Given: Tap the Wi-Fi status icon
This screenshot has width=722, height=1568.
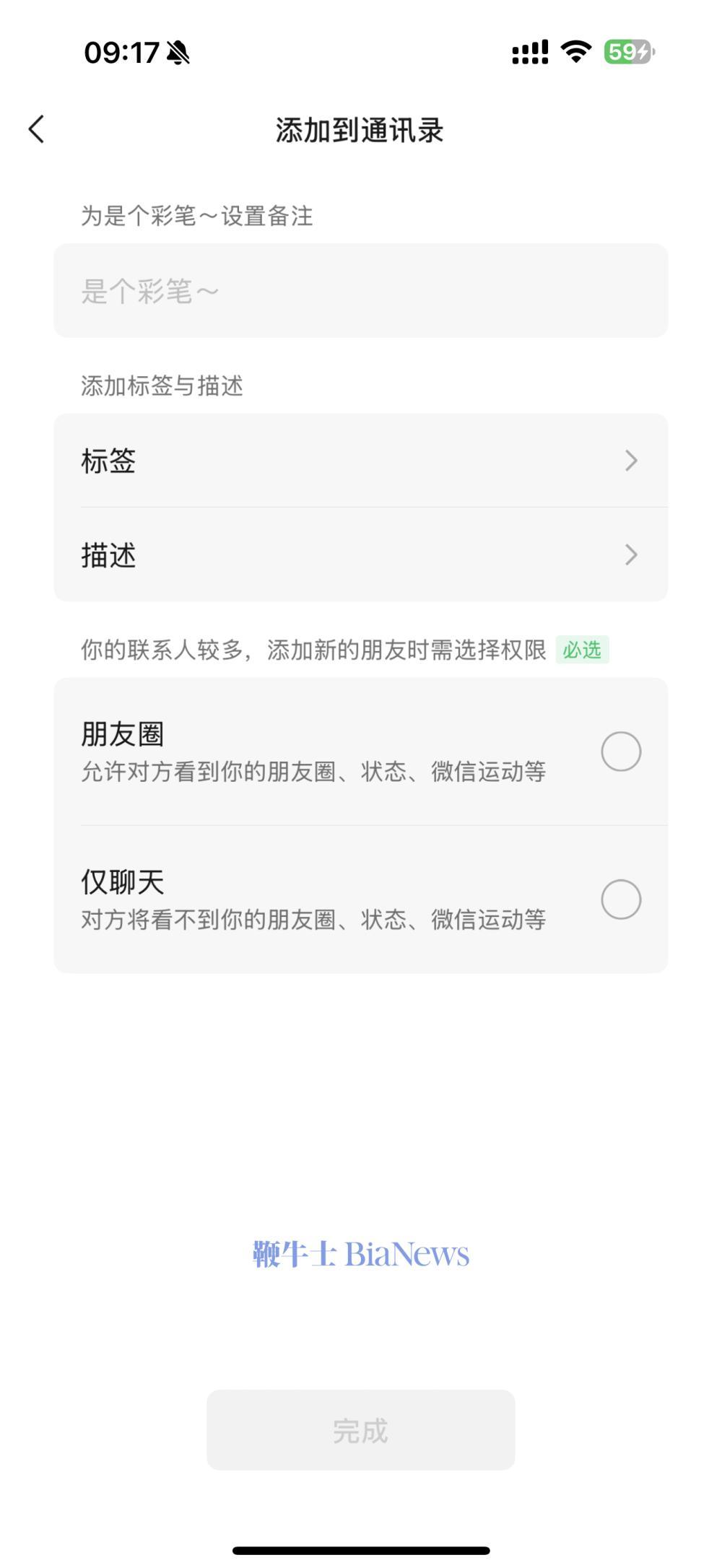Looking at the screenshot, I should click(574, 53).
